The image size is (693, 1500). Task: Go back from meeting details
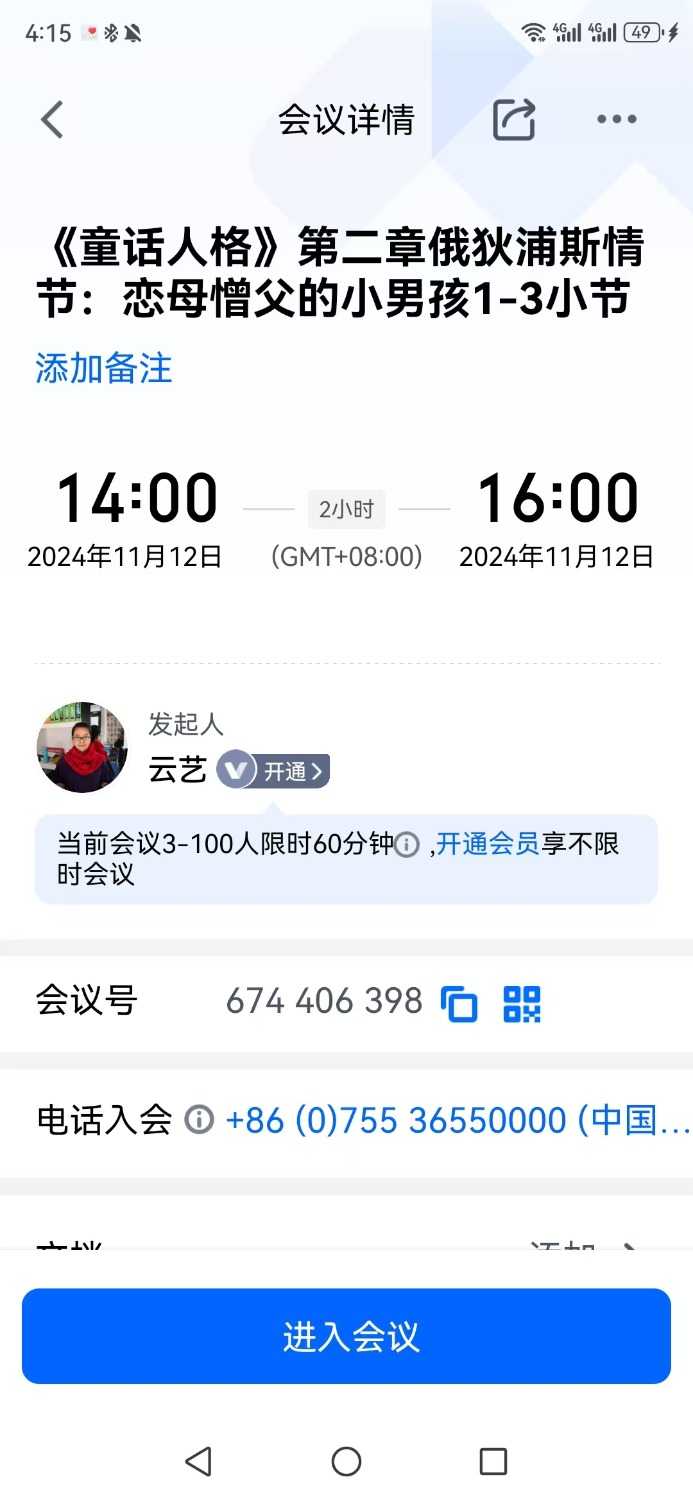pos(52,120)
